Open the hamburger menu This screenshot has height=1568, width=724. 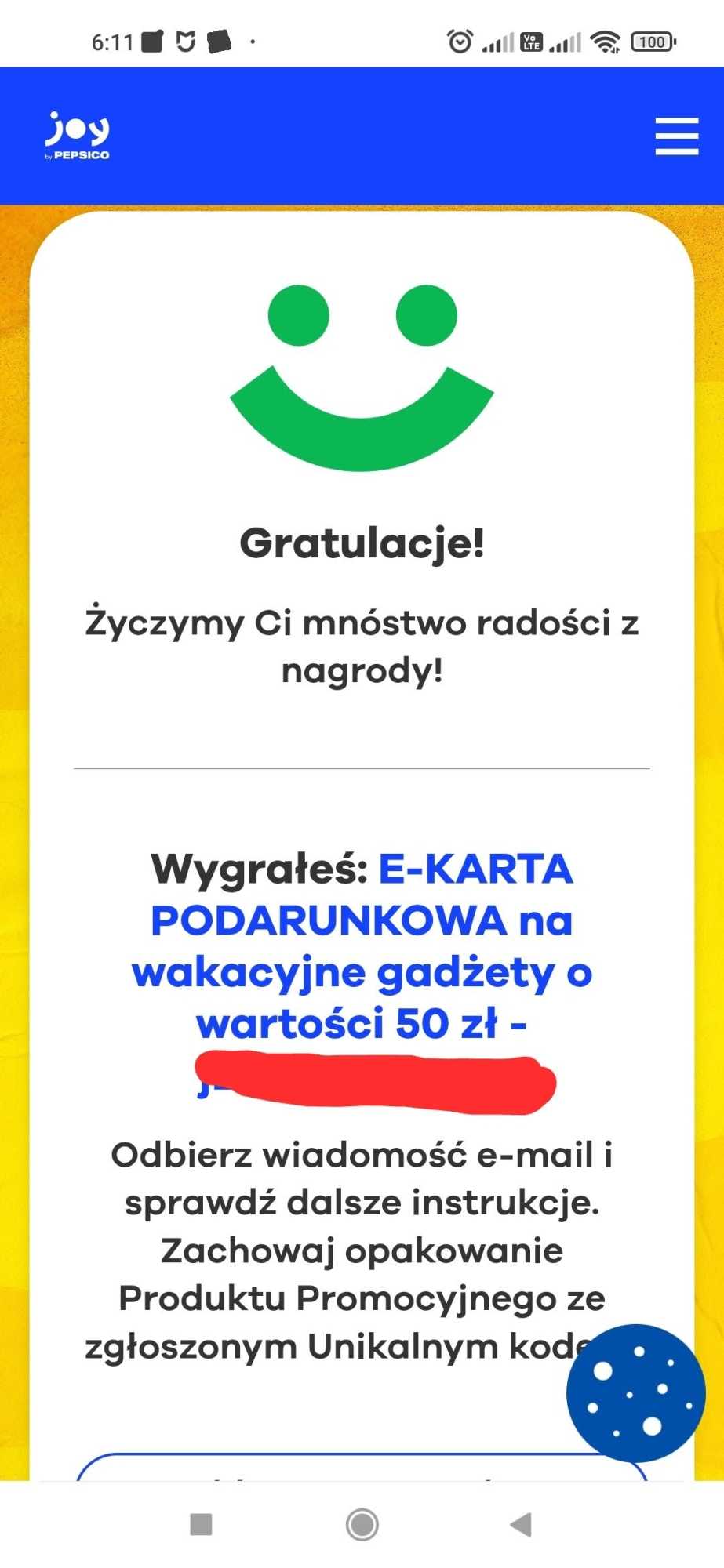(x=676, y=136)
